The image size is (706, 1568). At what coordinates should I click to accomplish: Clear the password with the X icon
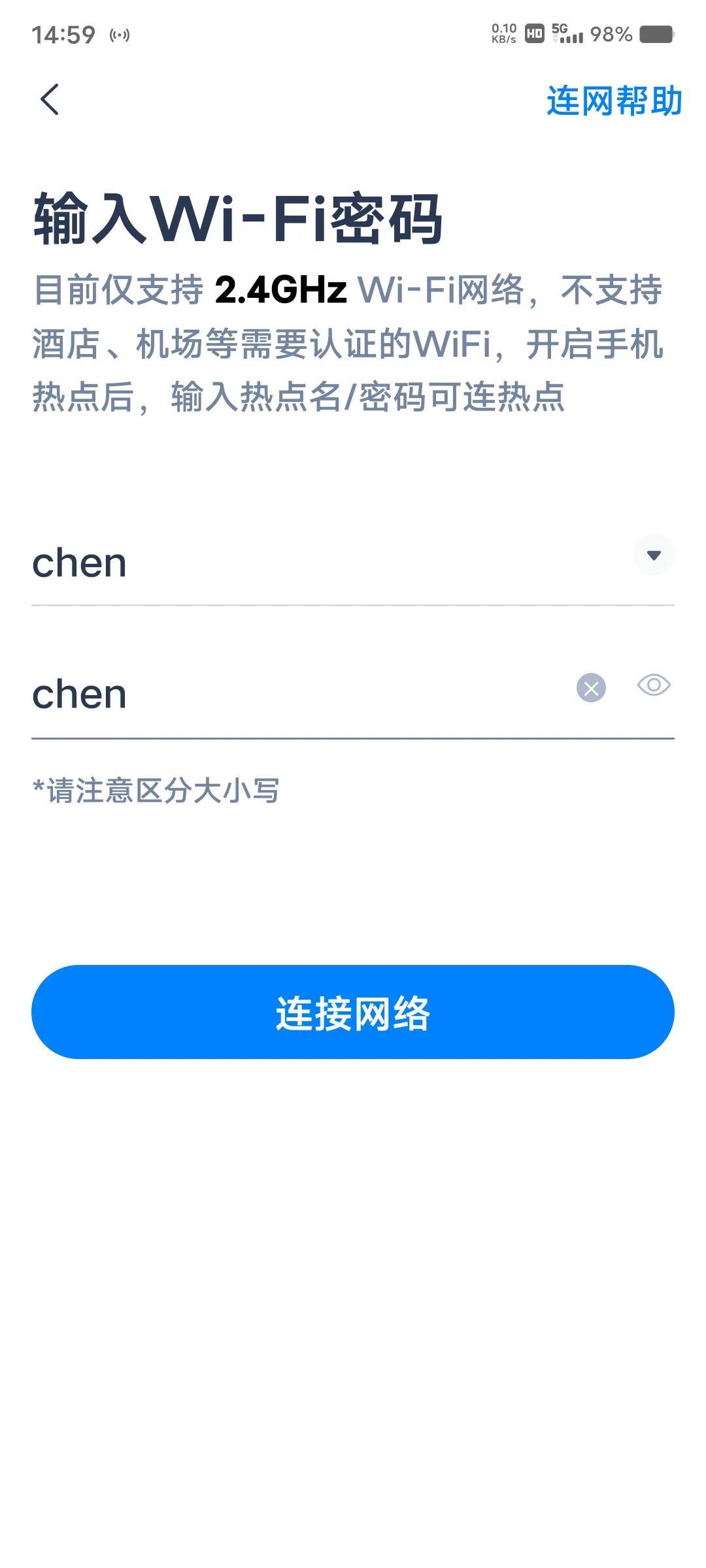coord(591,688)
